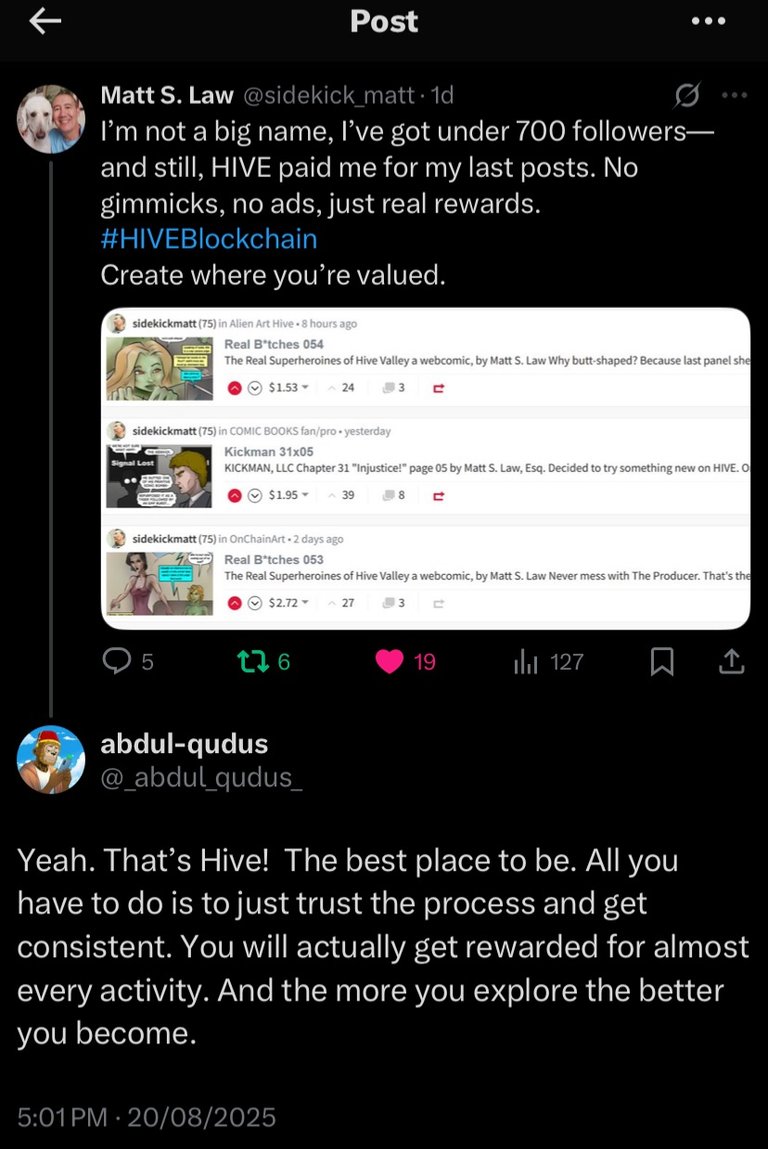The width and height of the screenshot is (768, 1149).
Task: Share Matt S. Law's post
Action: click(731, 661)
